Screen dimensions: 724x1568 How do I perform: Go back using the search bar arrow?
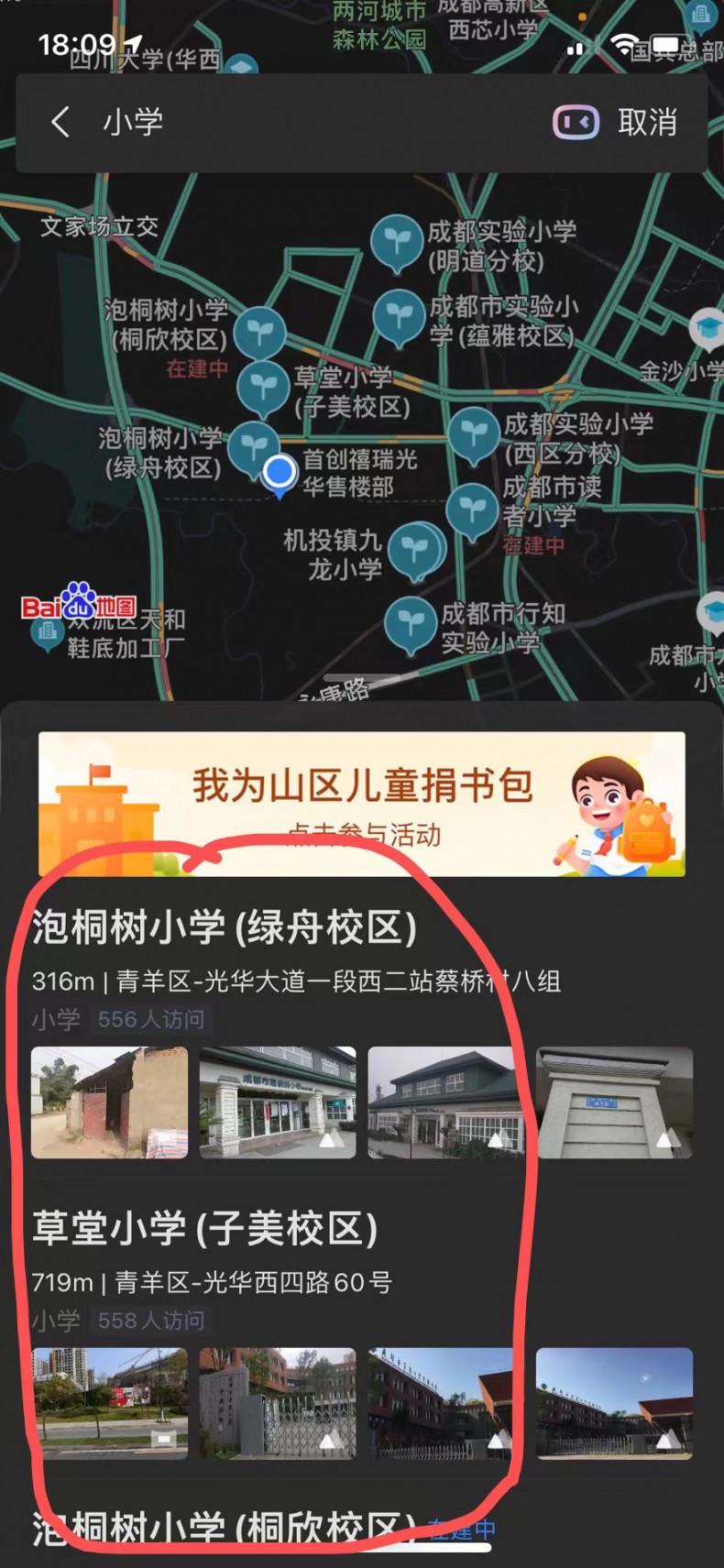point(60,122)
